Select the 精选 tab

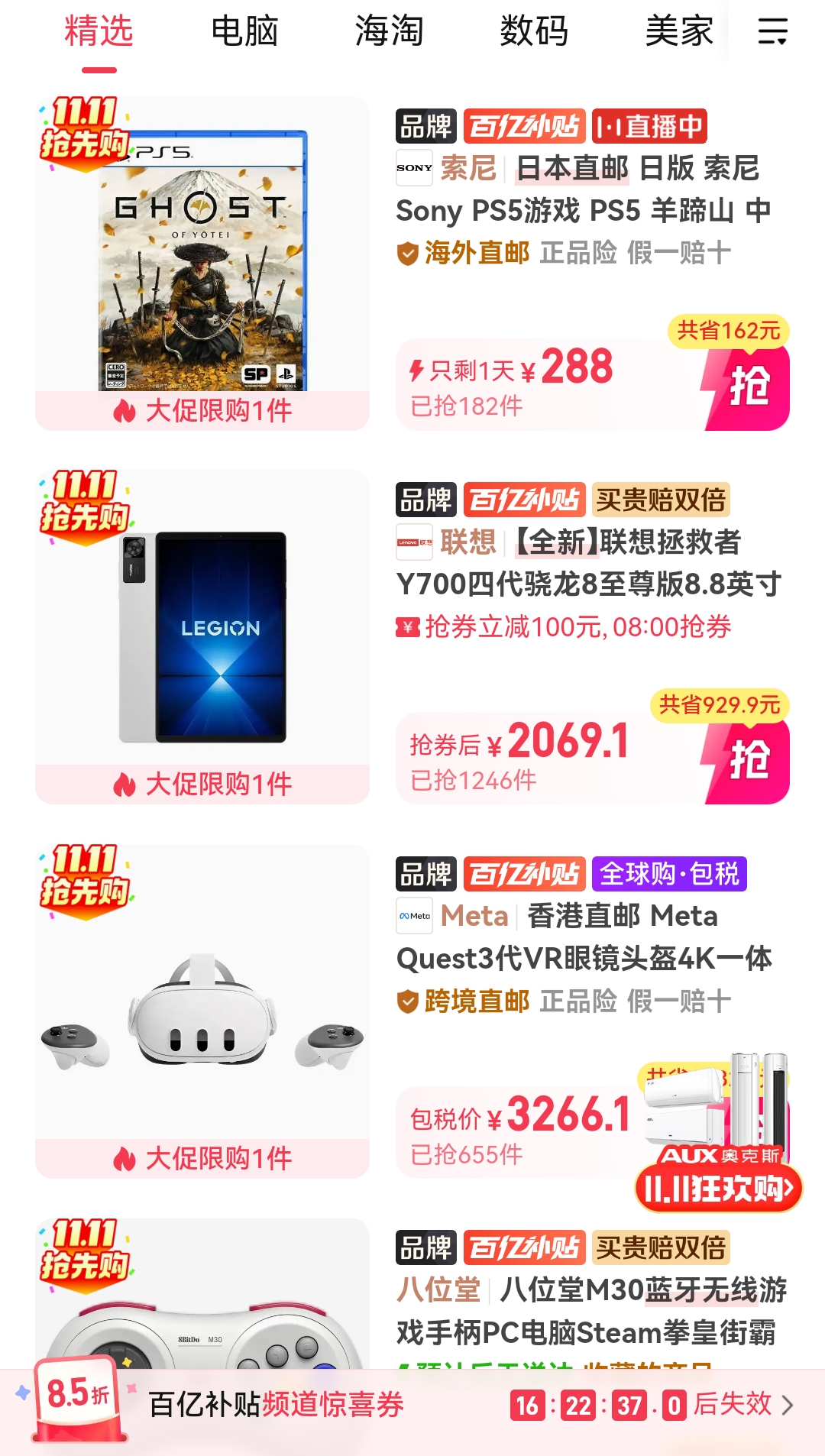(99, 32)
